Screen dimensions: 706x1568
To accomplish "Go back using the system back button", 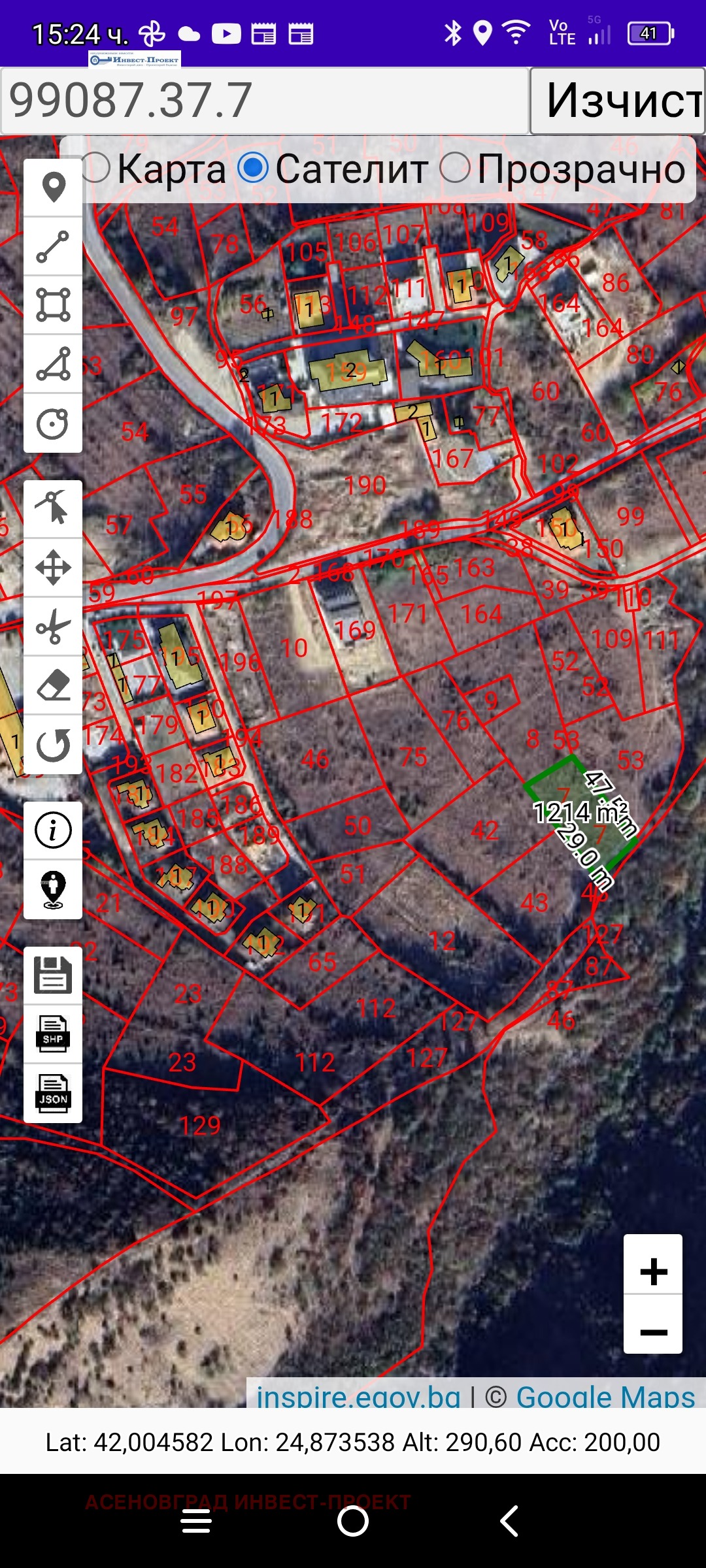I will [510, 1521].
